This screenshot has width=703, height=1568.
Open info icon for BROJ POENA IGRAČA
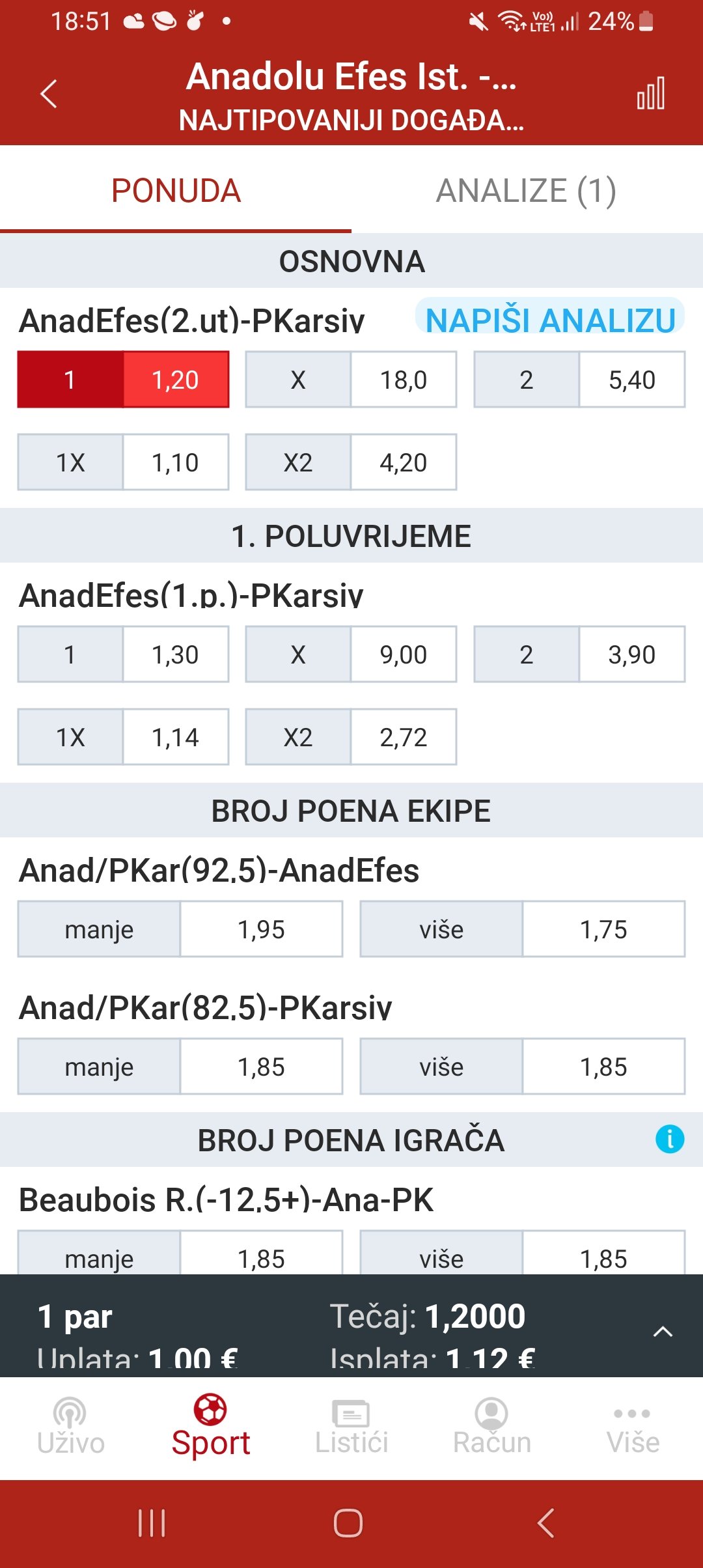point(670,1140)
